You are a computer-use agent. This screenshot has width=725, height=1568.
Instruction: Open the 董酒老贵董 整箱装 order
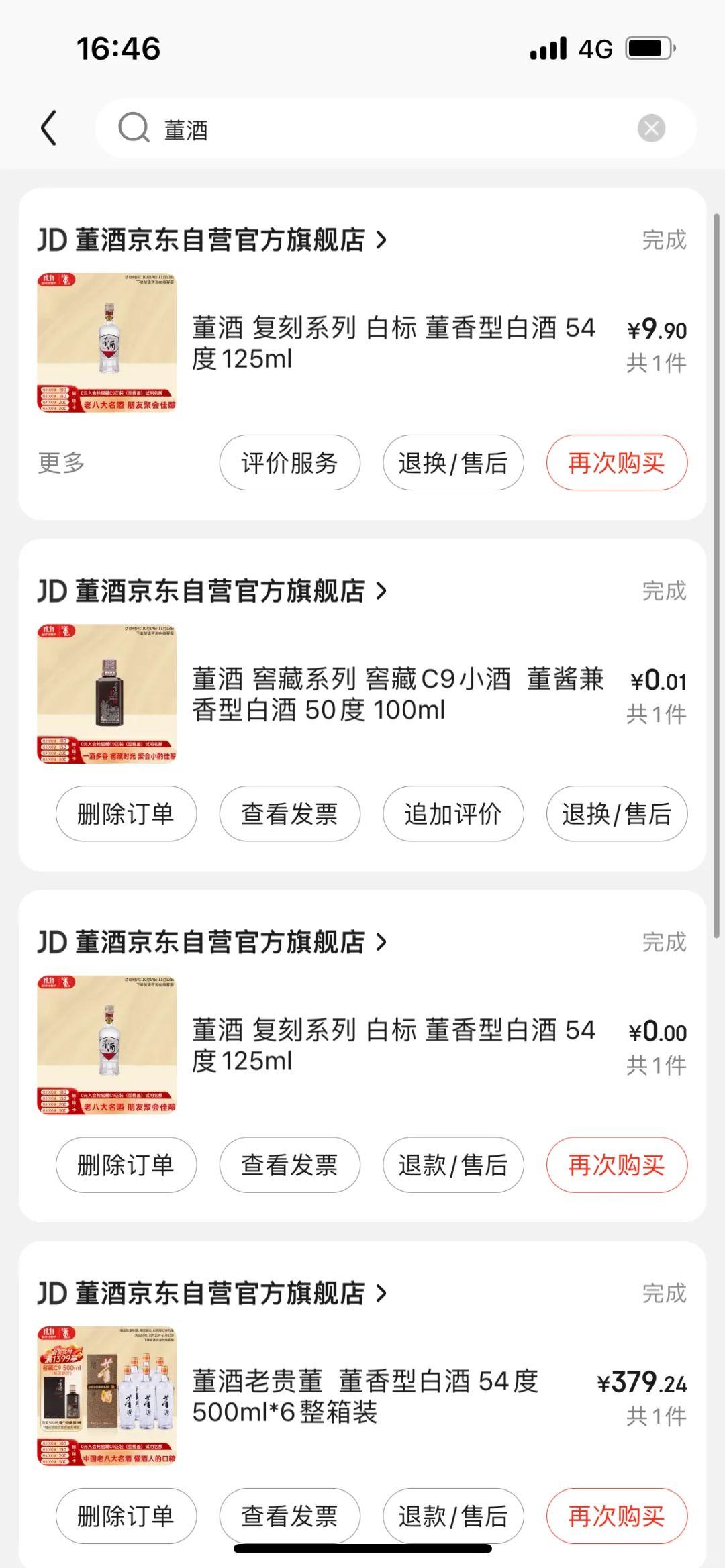[x=366, y=1396]
